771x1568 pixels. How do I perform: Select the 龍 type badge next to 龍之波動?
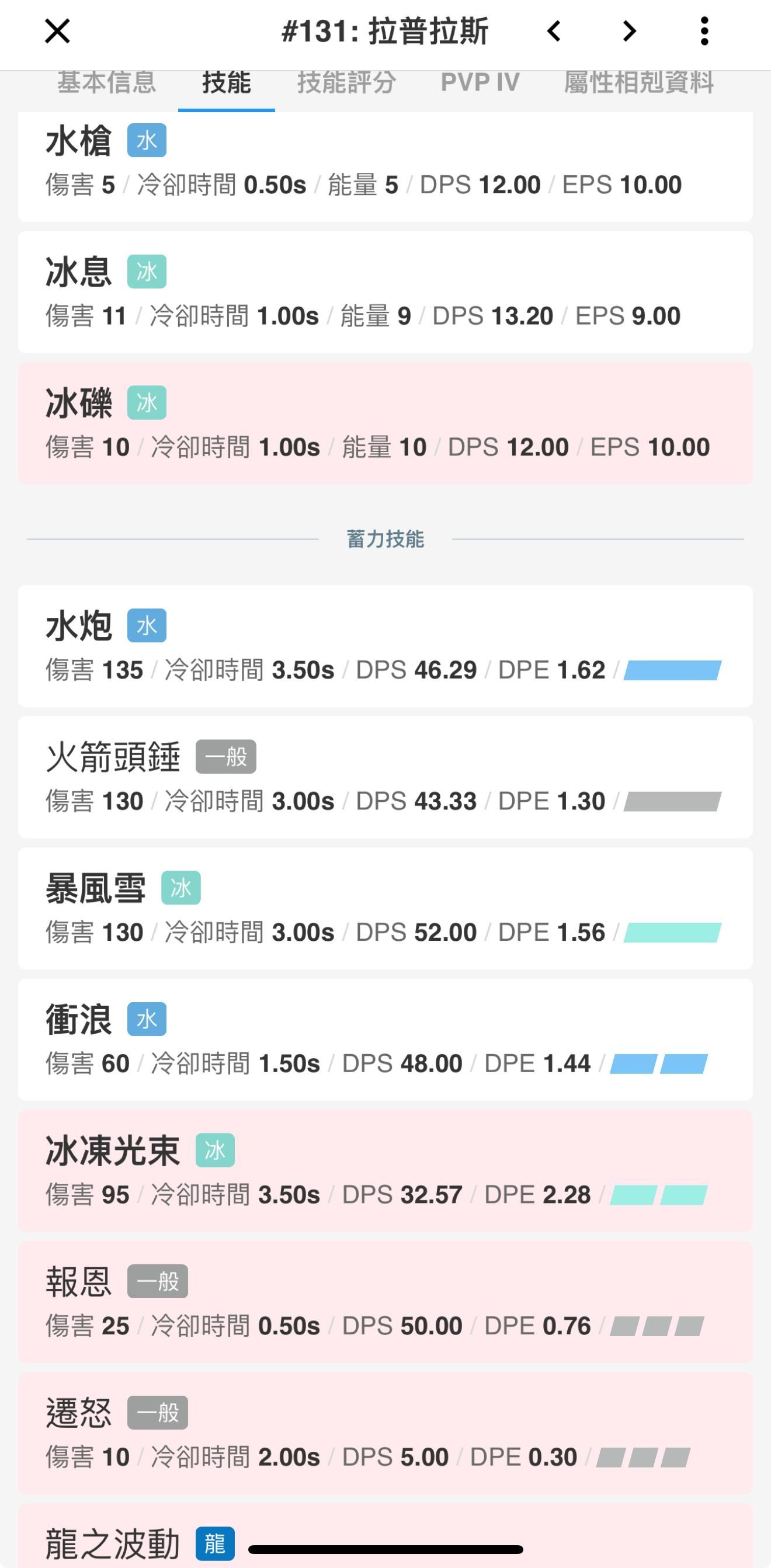[214, 1543]
